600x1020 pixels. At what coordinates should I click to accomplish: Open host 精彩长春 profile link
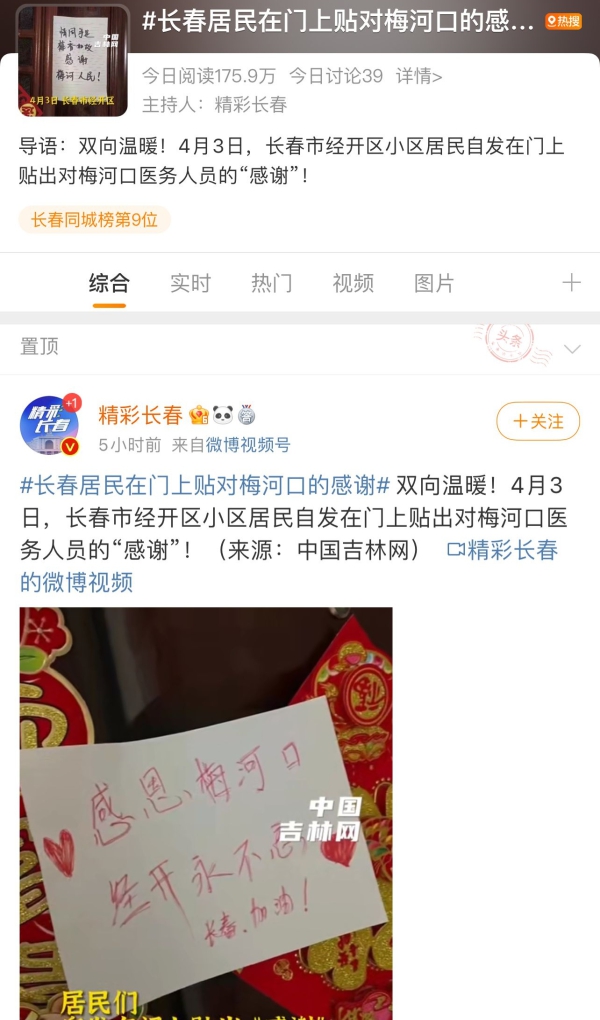(x=250, y=104)
